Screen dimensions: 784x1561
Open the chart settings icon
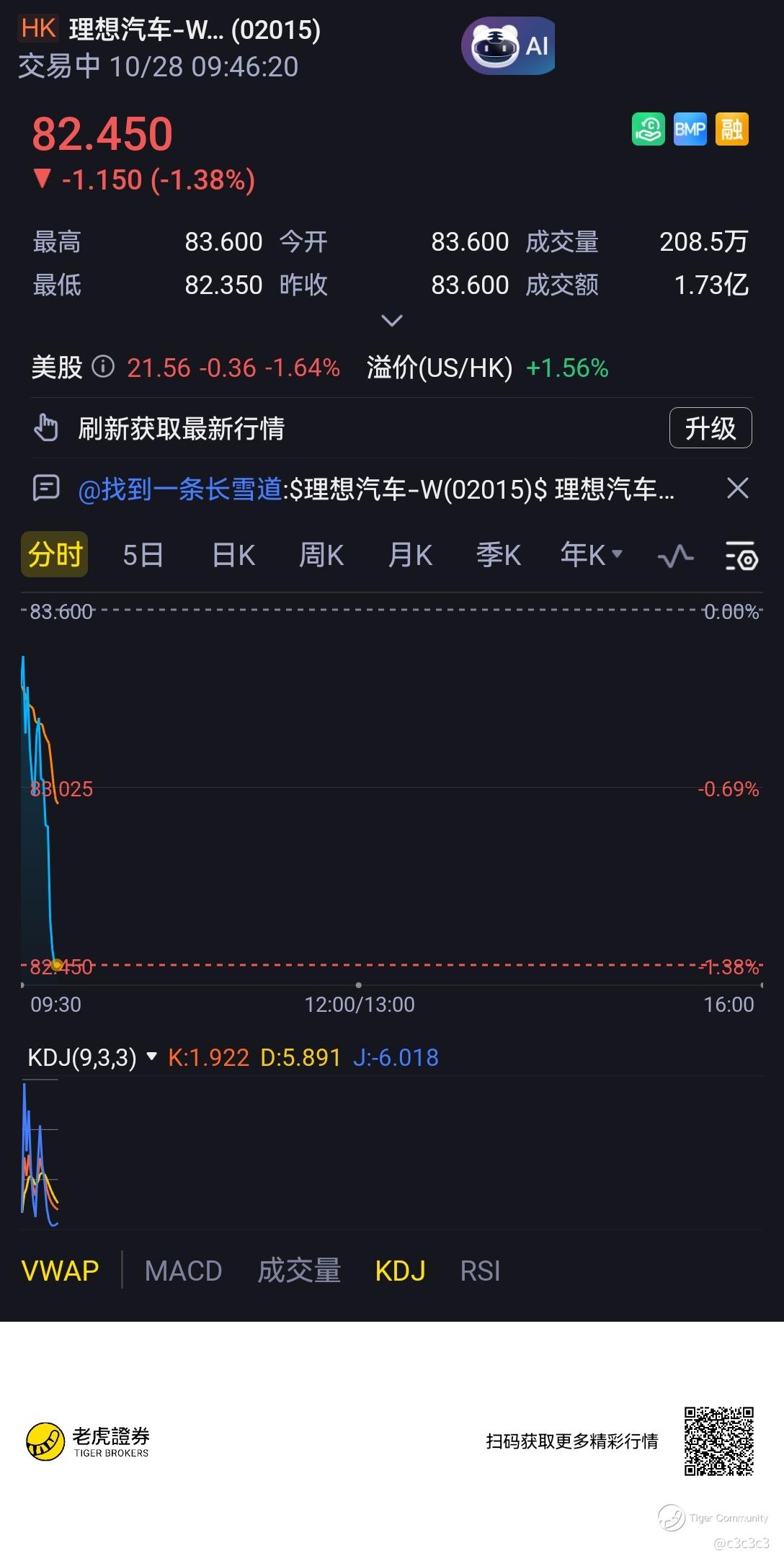(x=741, y=556)
